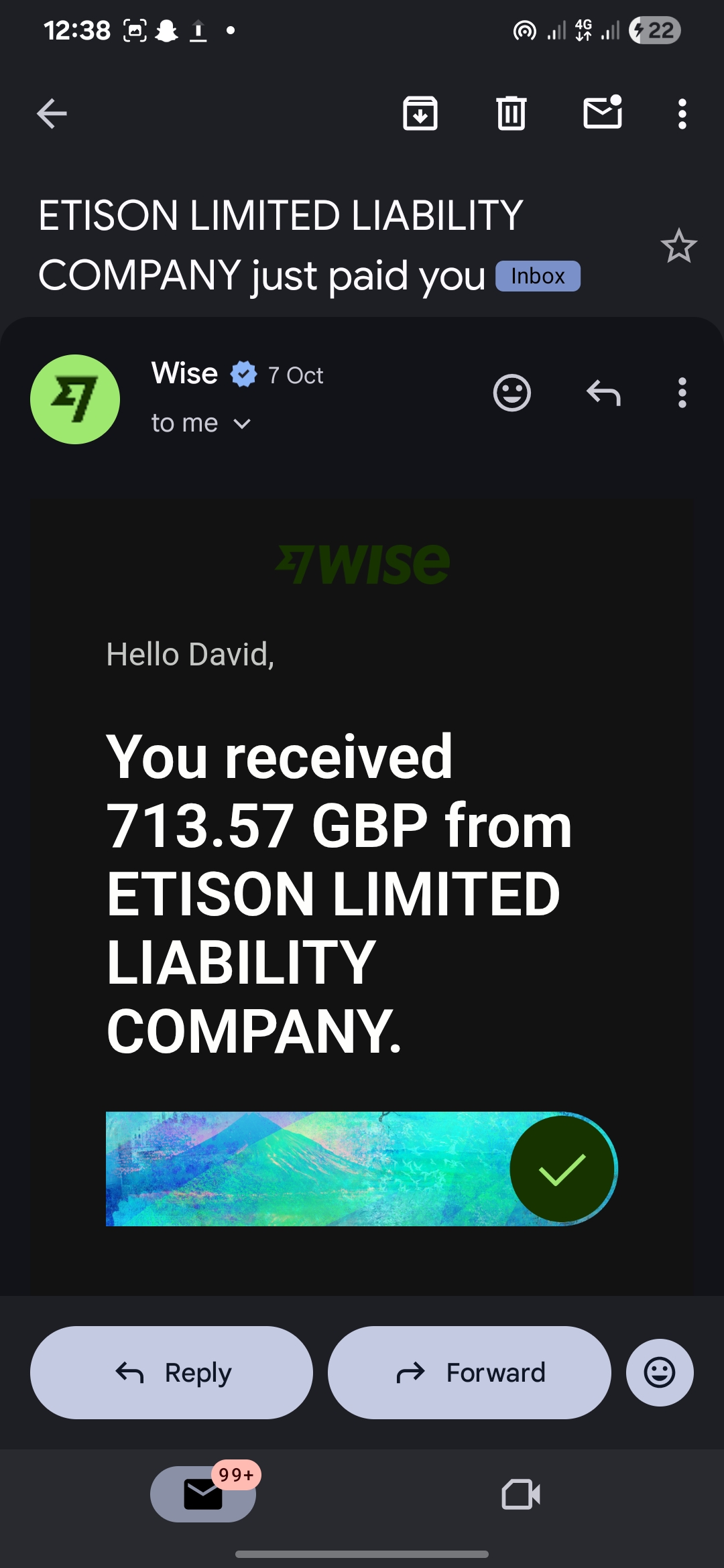
Task: Forward this email
Action: [469, 1372]
